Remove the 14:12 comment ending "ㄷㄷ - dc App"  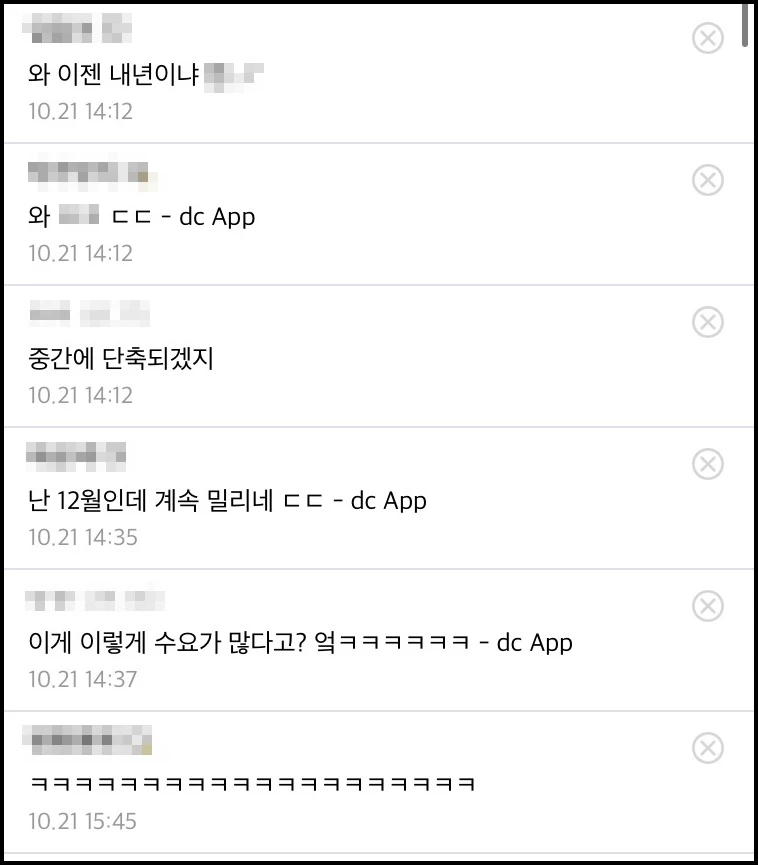(707, 180)
